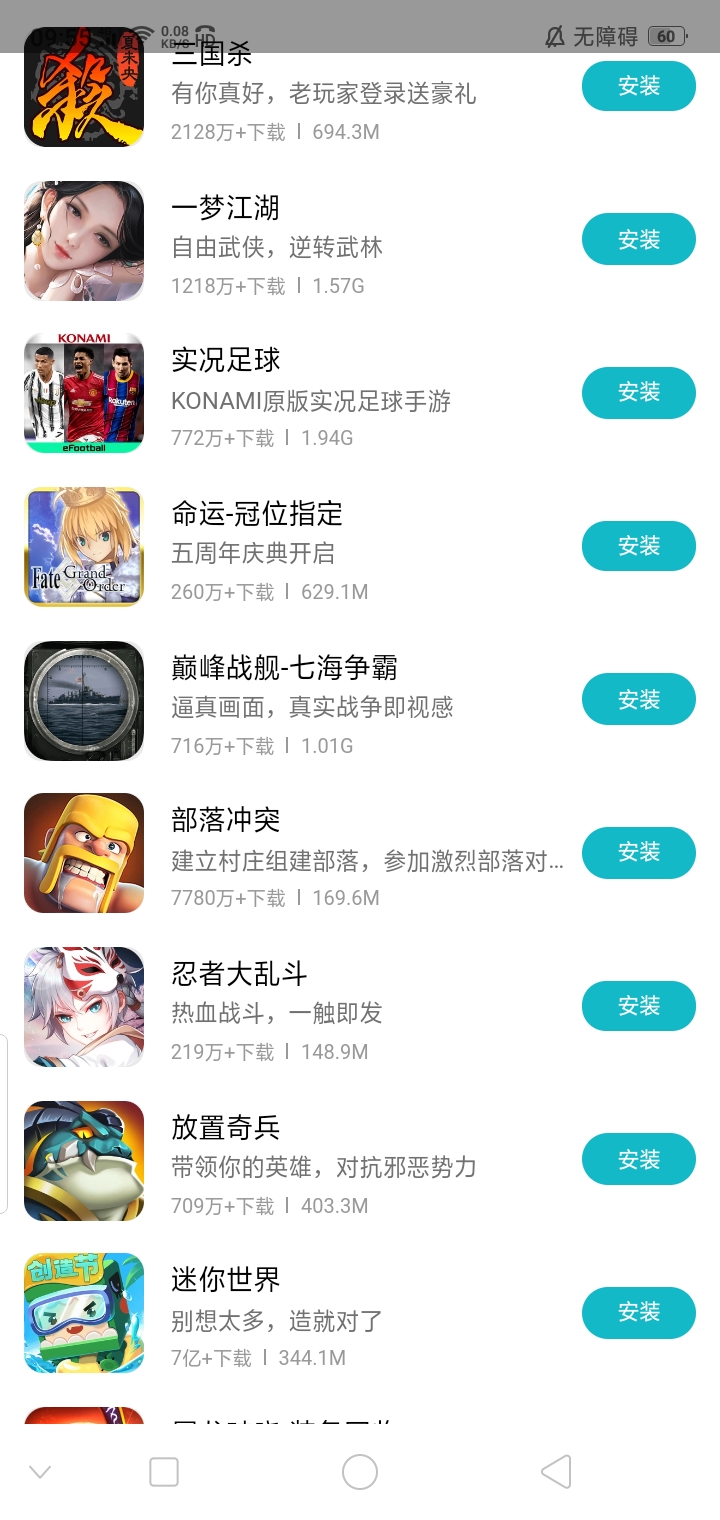Install 迷你世界
Image resolution: width=720 pixels, height=1520 pixels.
(638, 1312)
